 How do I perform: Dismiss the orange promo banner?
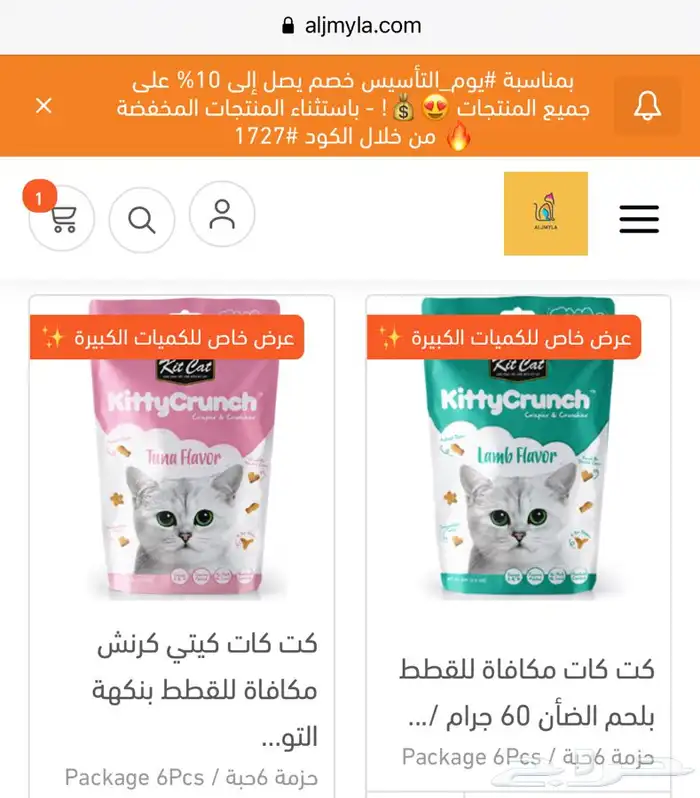click(44, 105)
